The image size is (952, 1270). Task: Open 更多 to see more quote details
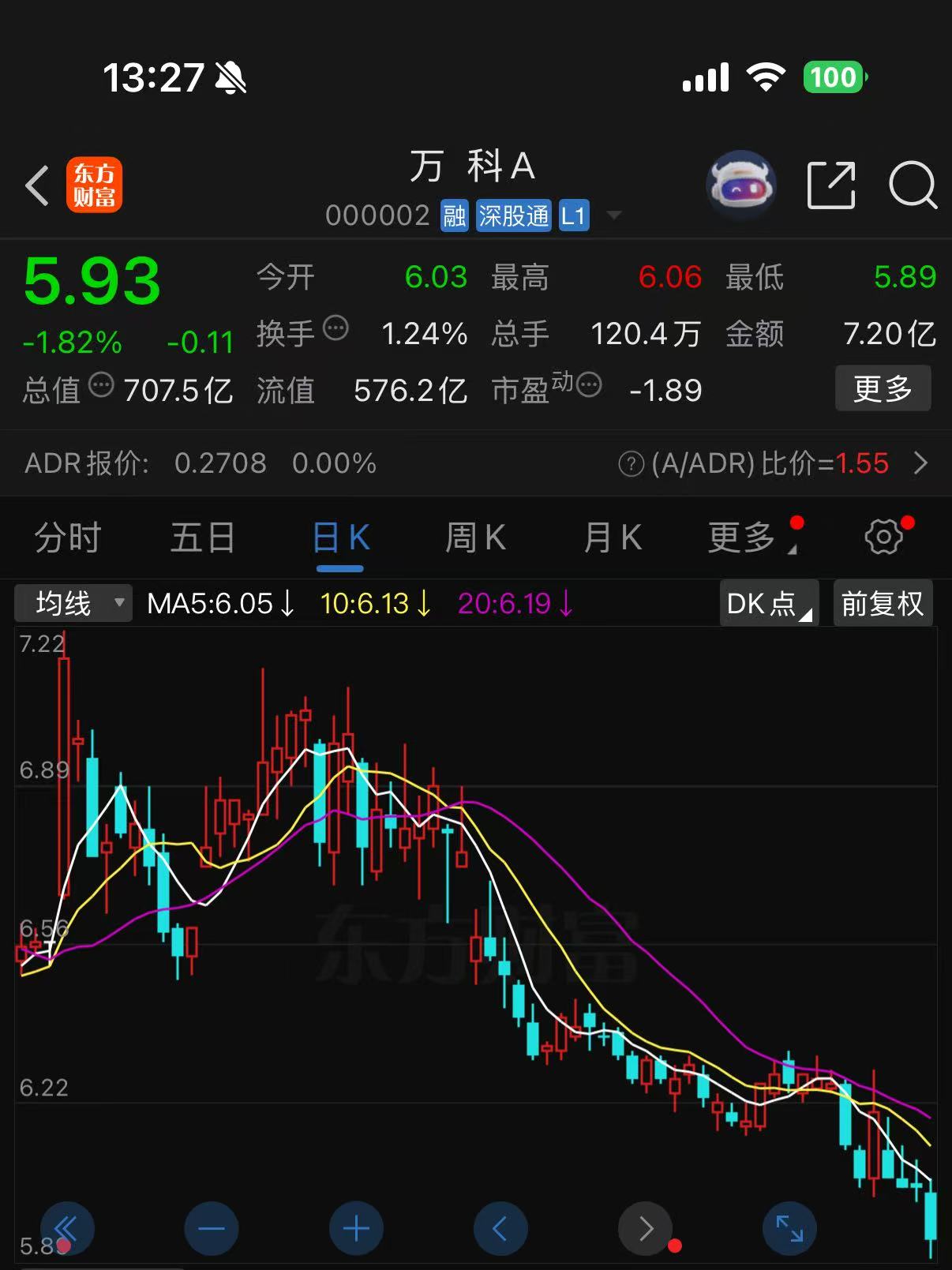[x=883, y=388]
